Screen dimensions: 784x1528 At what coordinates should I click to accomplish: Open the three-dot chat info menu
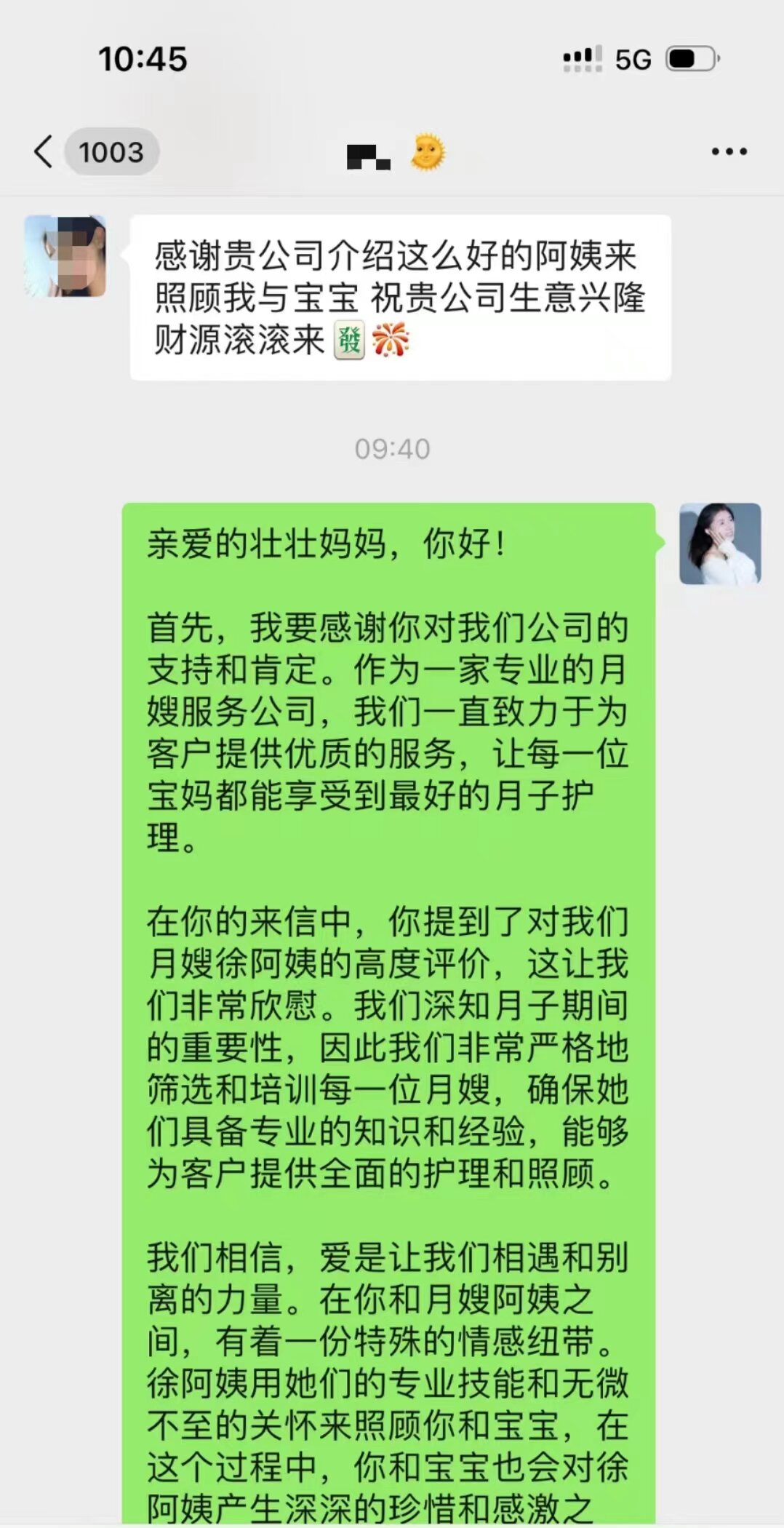729,151
